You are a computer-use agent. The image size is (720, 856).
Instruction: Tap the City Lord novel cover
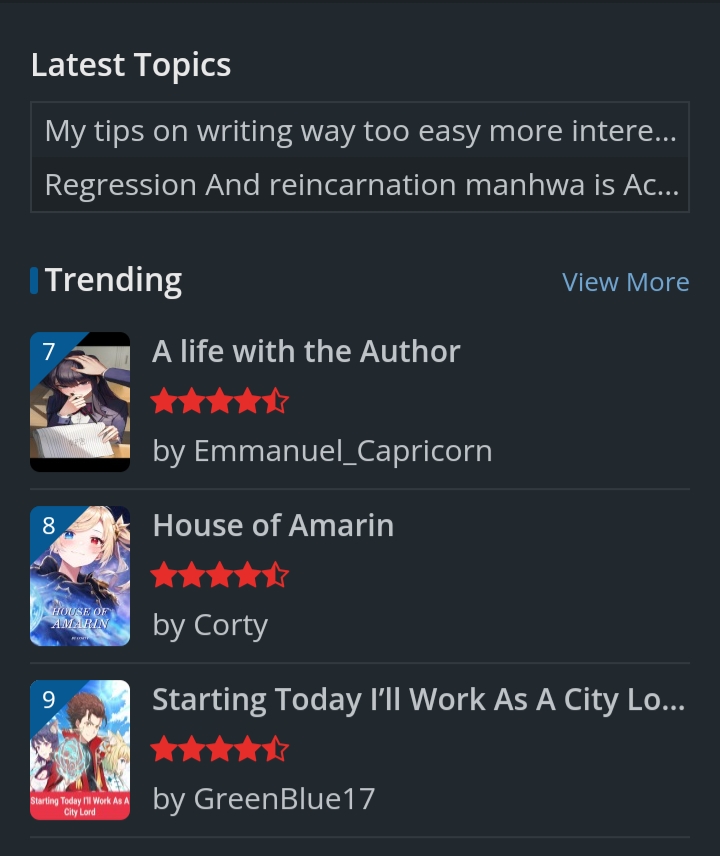pos(80,749)
